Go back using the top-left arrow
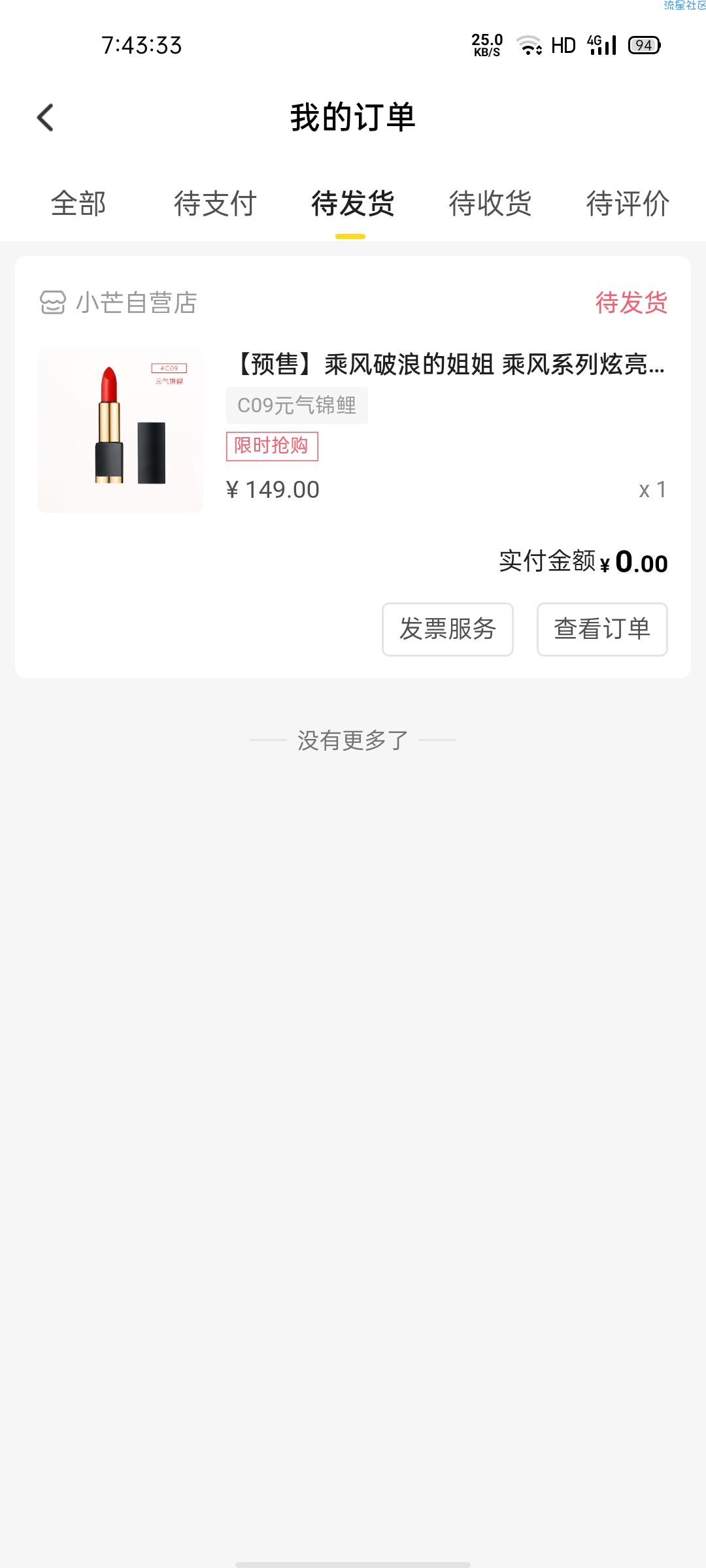706x1568 pixels. (45, 118)
